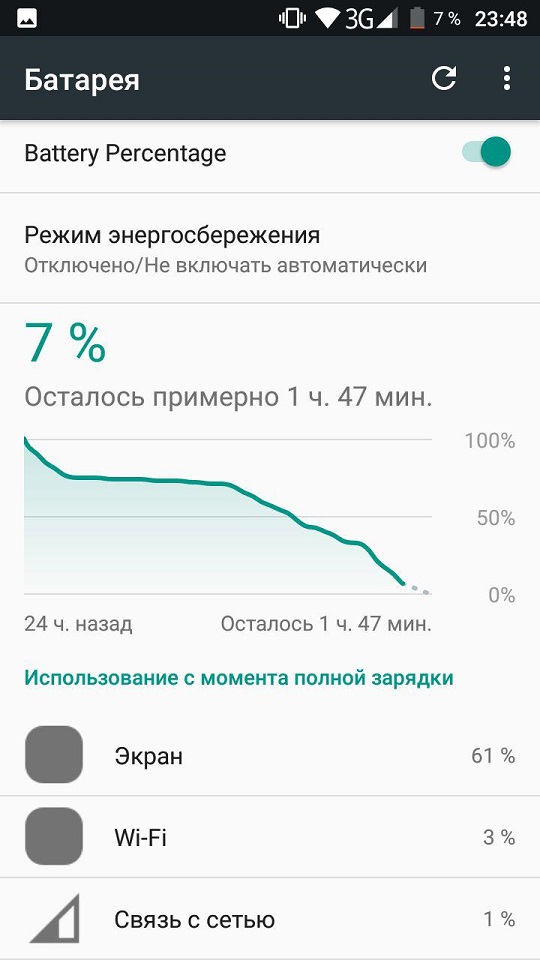
Task: Open the overflow menu
Action: coord(506,78)
